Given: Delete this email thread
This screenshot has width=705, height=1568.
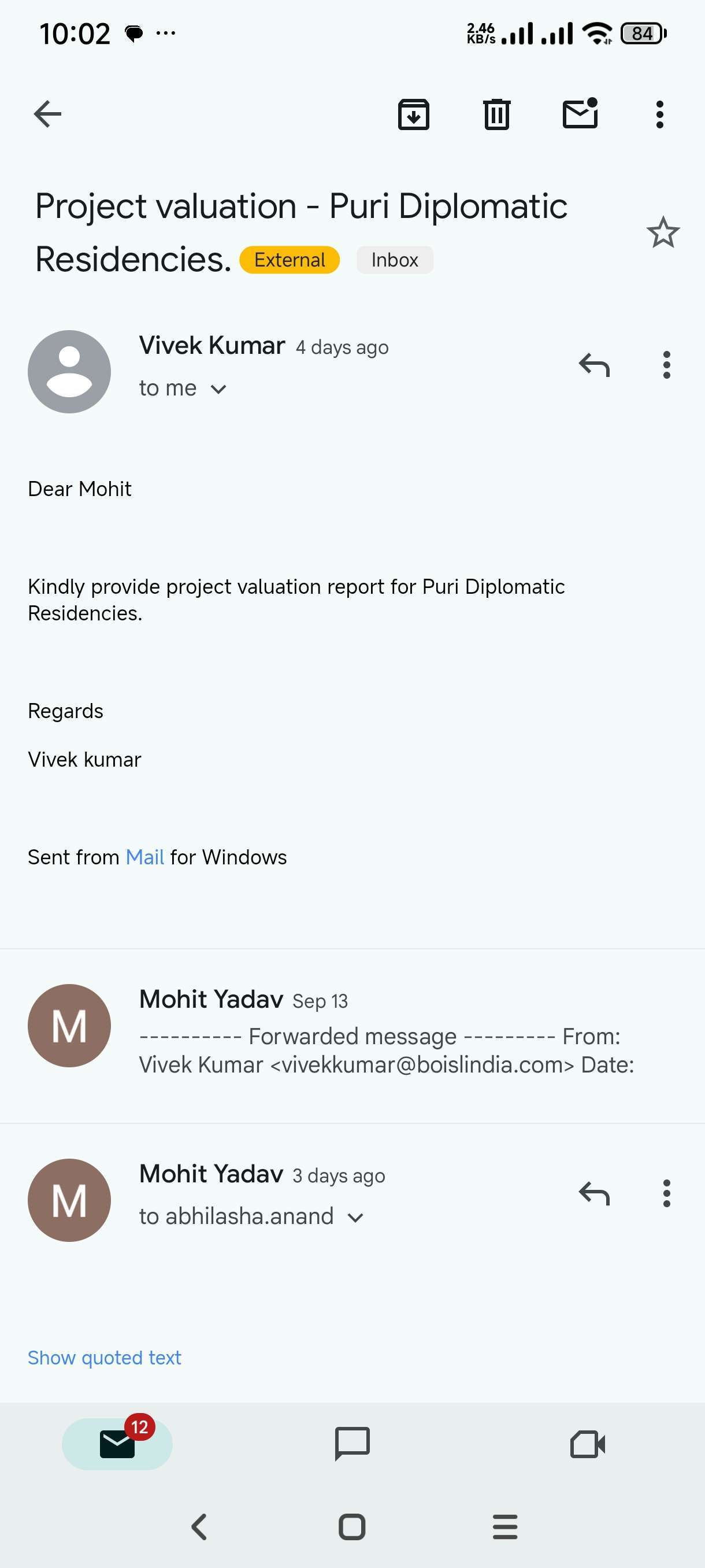Looking at the screenshot, I should [x=496, y=114].
